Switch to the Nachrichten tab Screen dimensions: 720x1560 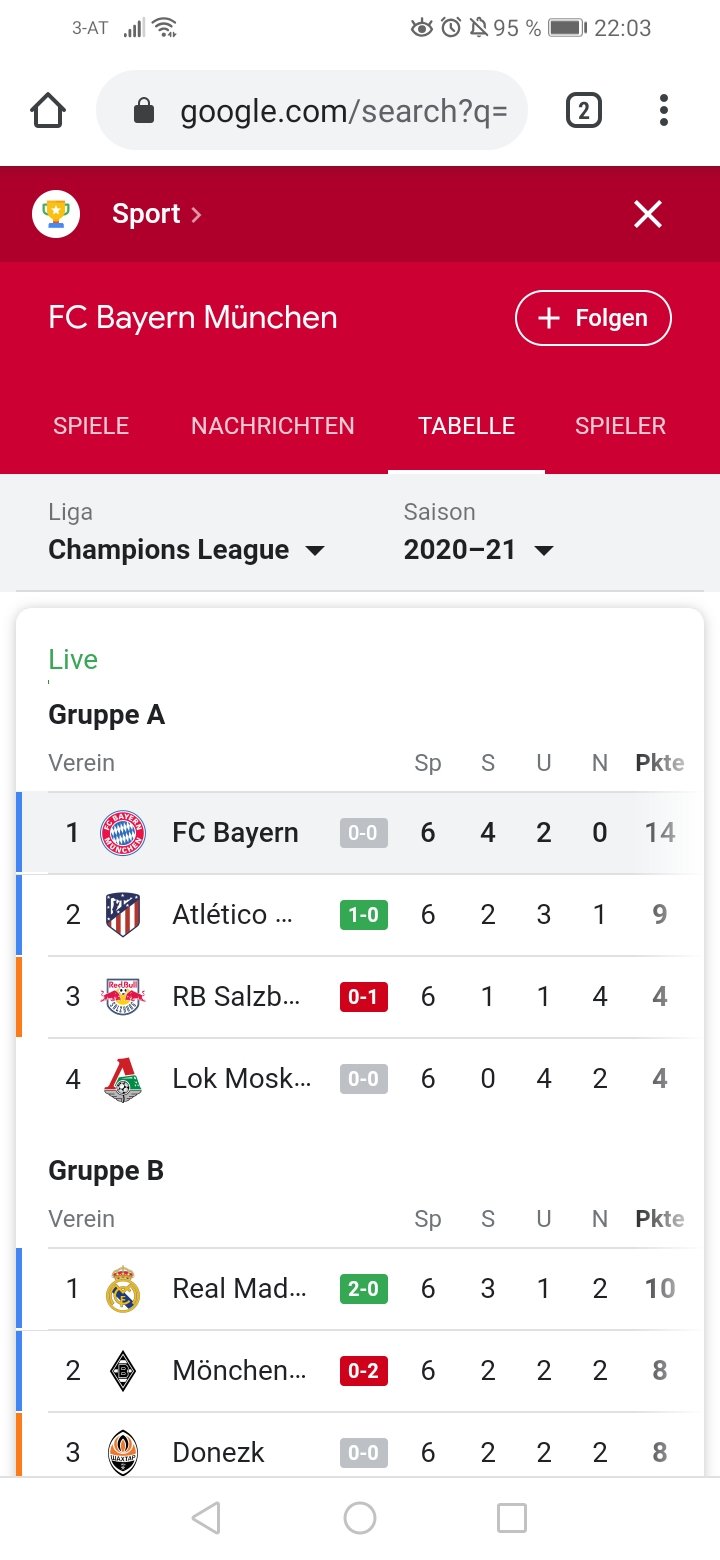pos(273,426)
